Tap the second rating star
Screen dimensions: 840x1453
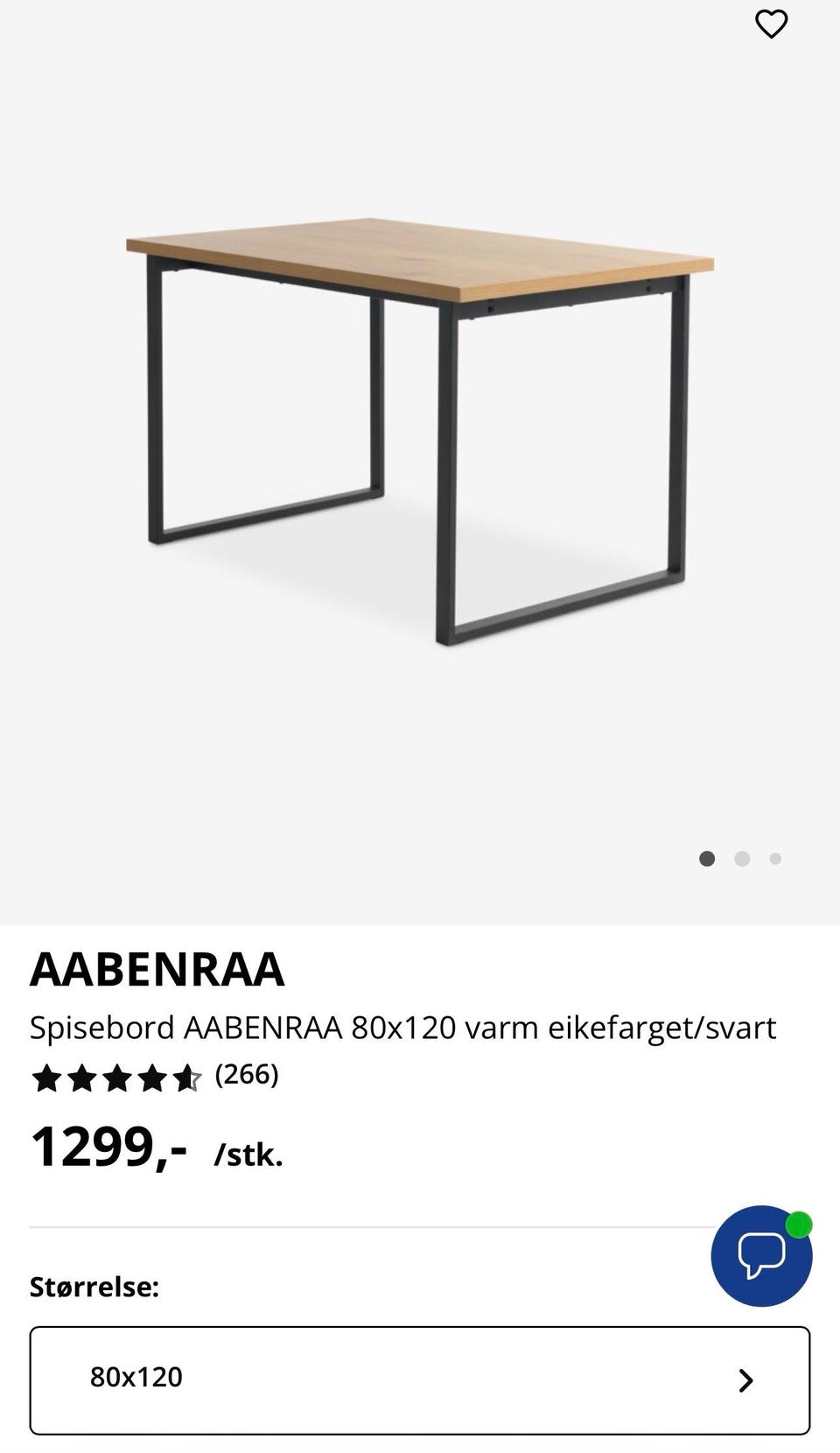pyautogui.click(x=80, y=1077)
